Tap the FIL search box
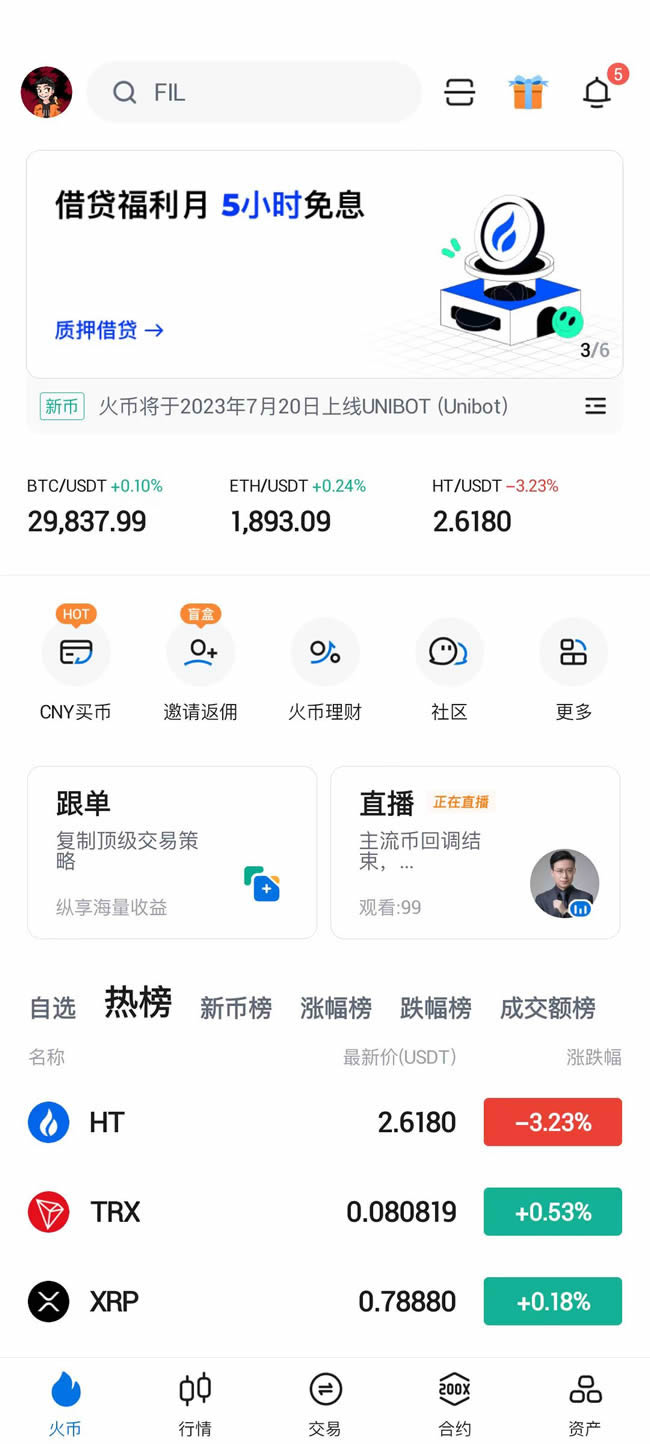The height and width of the screenshot is (1444, 650). tap(254, 93)
